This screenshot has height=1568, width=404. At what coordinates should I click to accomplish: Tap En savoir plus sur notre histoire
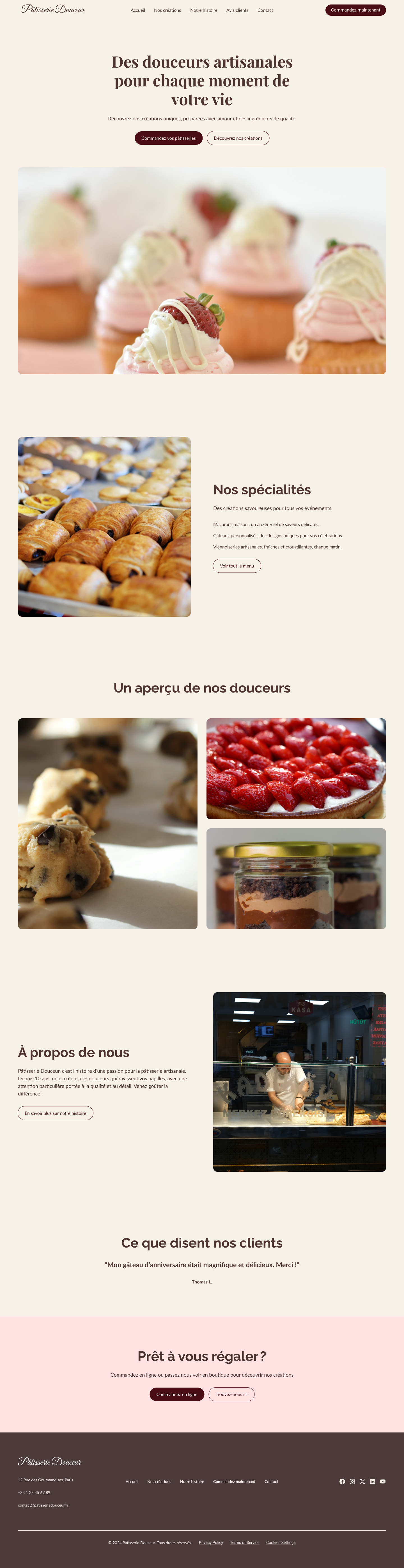(x=55, y=1113)
